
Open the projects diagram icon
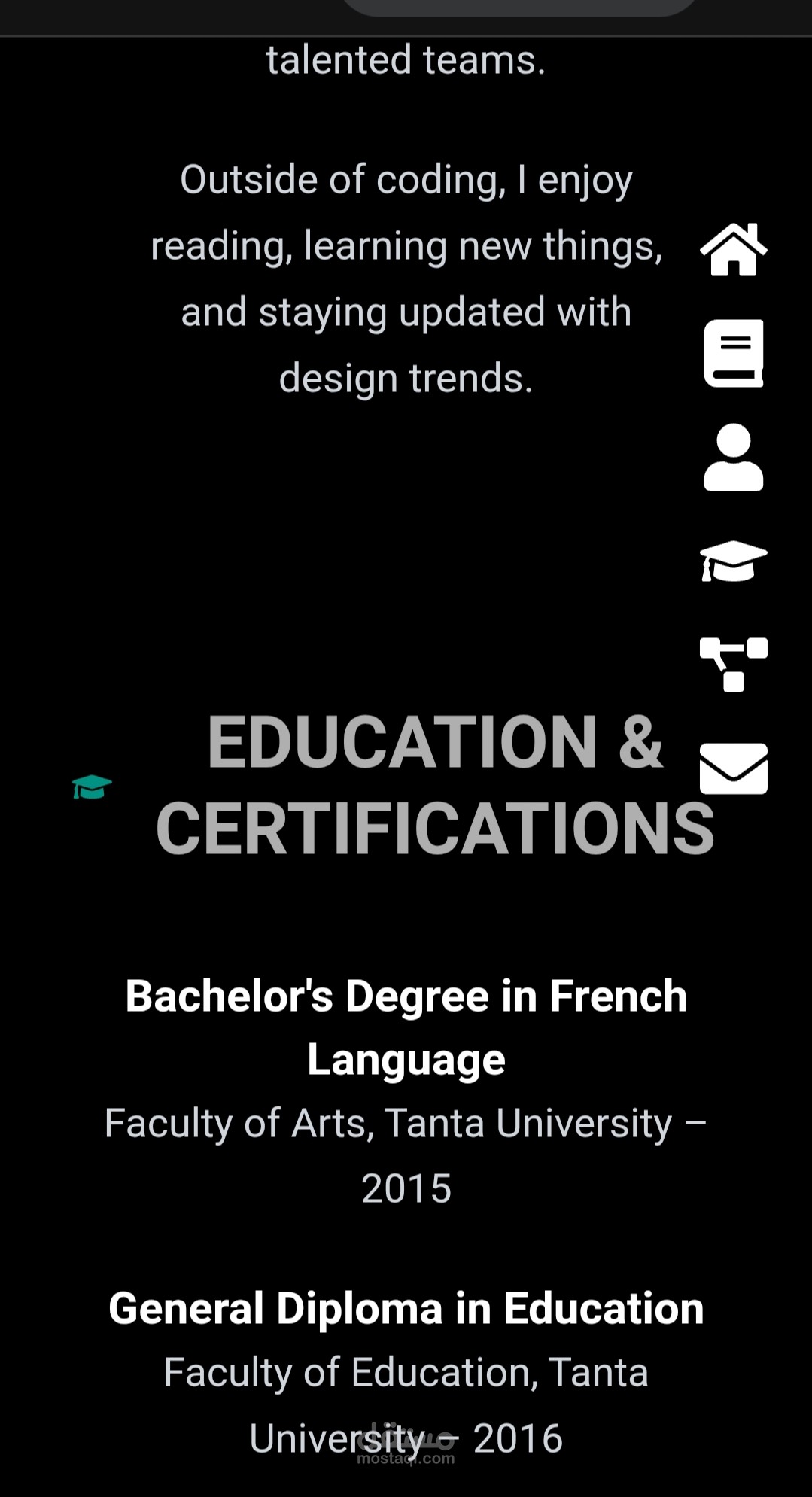pos(733,665)
